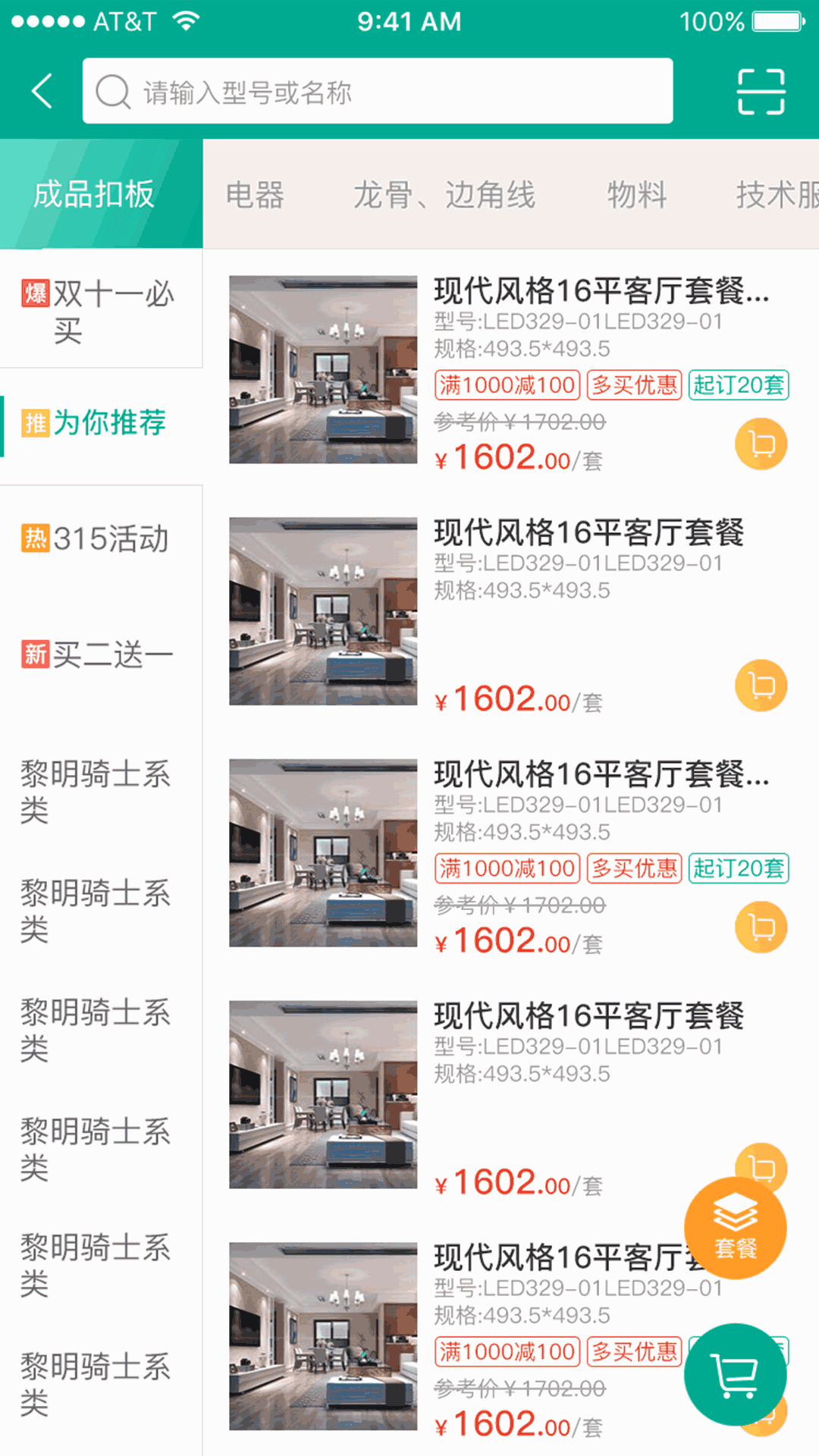The height and width of the screenshot is (1456, 819).
Task: Open the floating 套餐 button
Action: click(x=735, y=1228)
